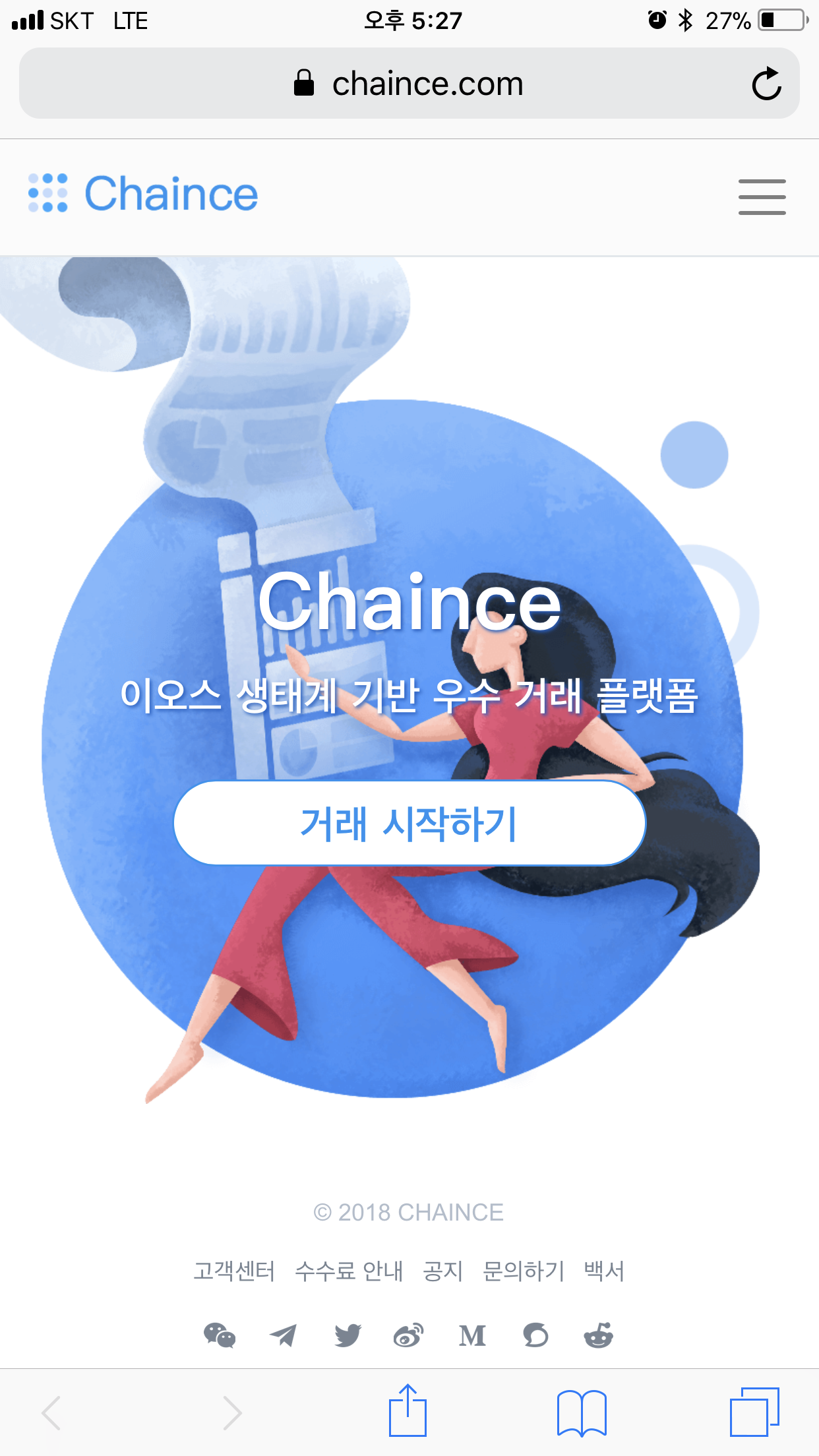Open the Medium social icon
The height and width of the screenshot is (1456, 819).
coord(472,1335)
